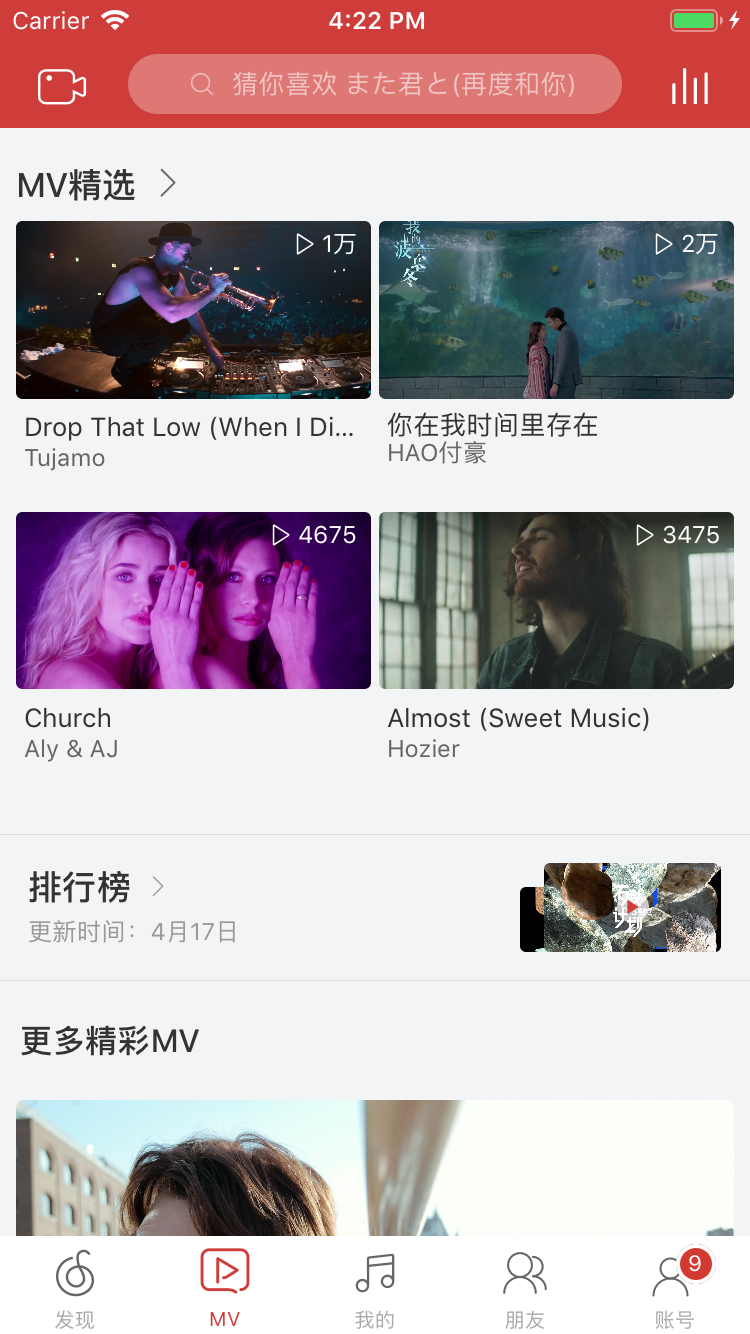Open the Almost (Sweet Music) MV by Hozier

[x=556, y=600]
